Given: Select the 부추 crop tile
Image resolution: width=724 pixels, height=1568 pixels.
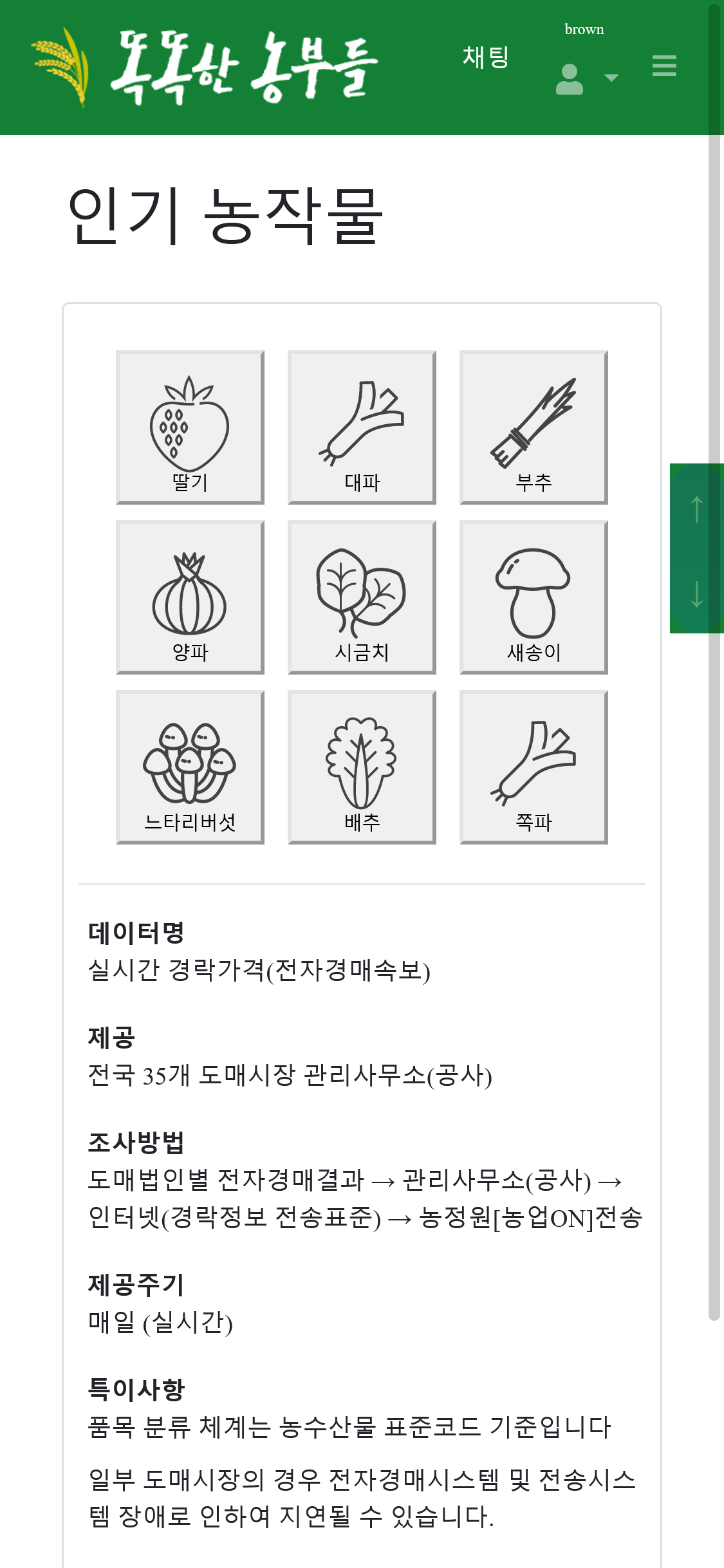Looking at the screenshot, I should [x=534, y=427].
